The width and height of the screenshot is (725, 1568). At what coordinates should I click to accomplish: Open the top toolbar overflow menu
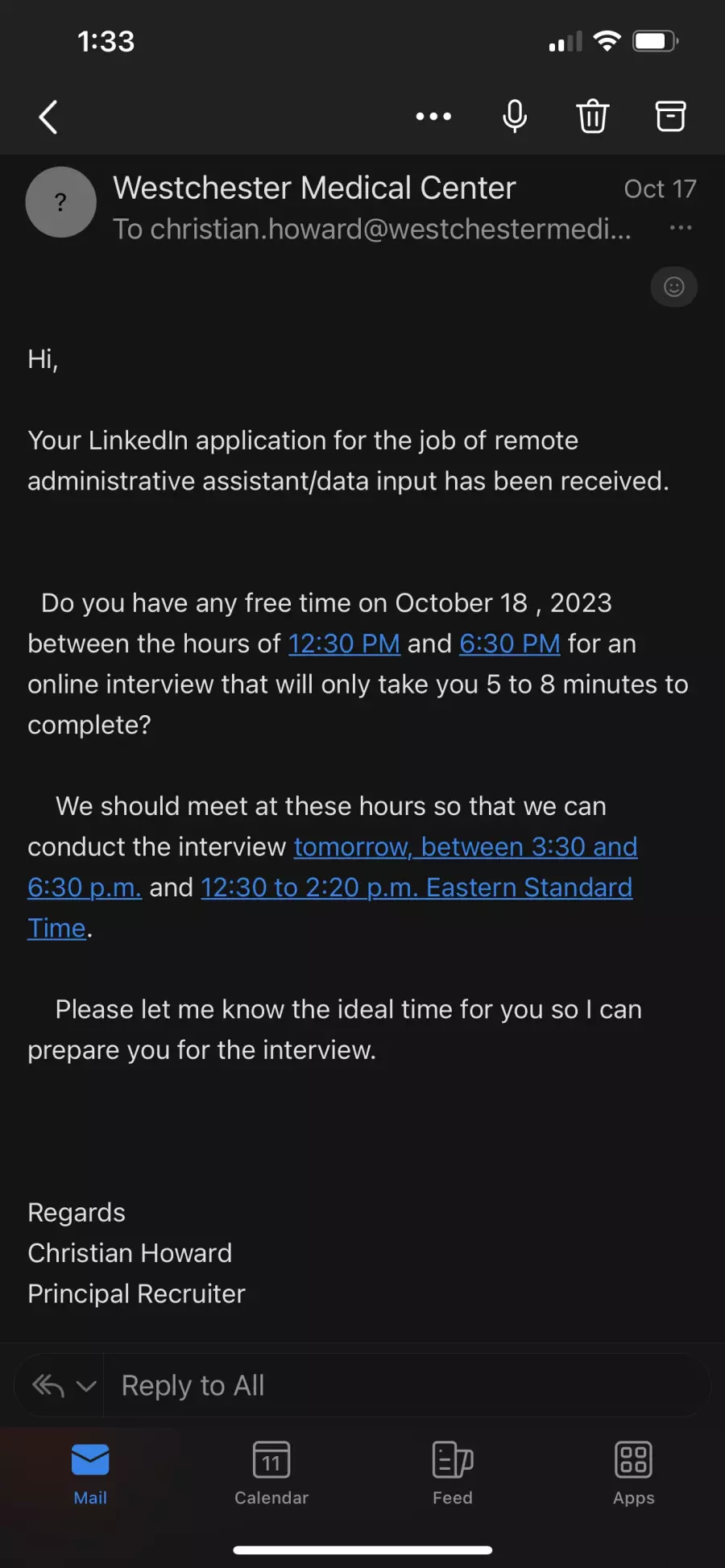click(x=433, y=117)
